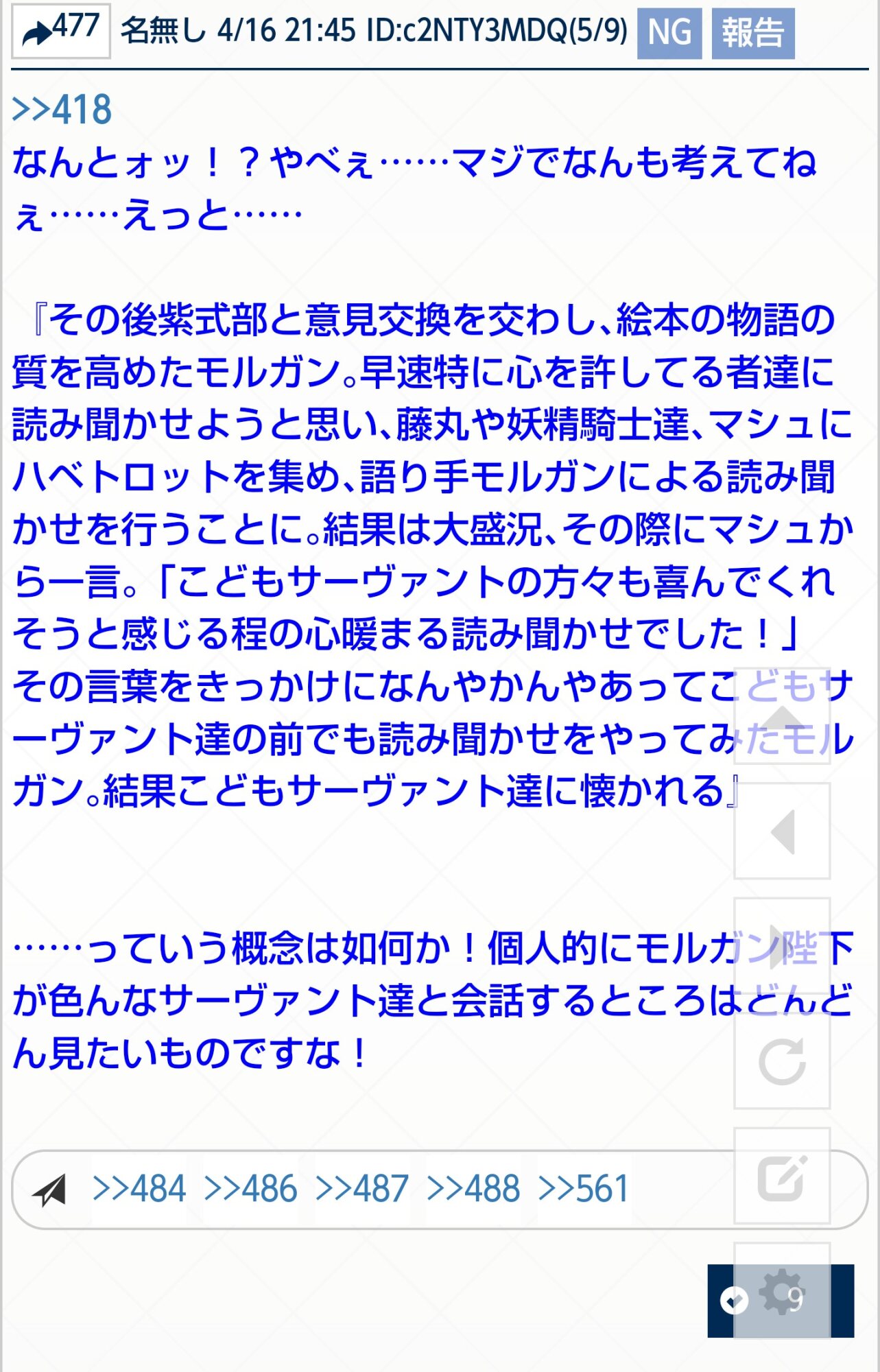
Task: Report this post with 報告 button
Action: pyautogui.click(x=752, y=33)
